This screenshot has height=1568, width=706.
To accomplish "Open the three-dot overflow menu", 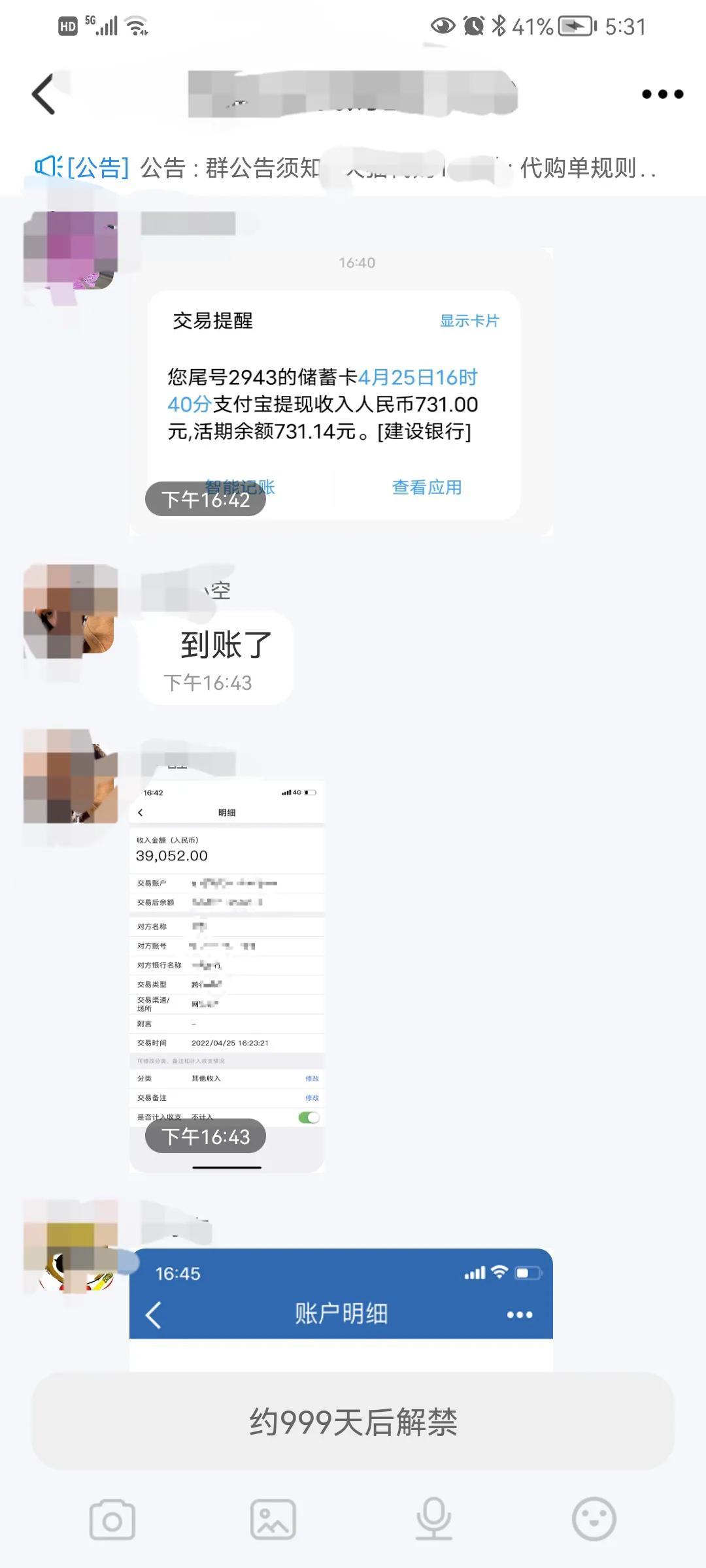I will 662,94.
